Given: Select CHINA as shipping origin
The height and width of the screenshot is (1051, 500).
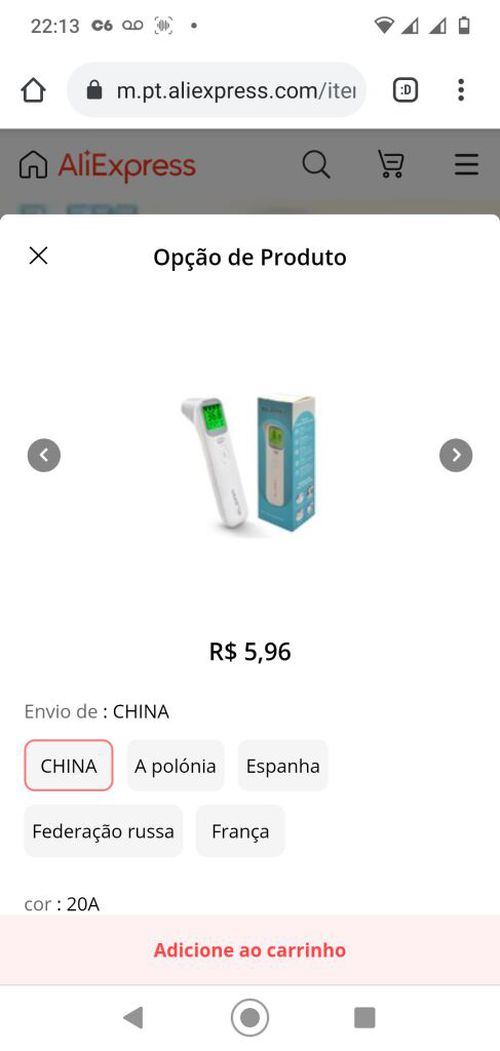Looking at the screenshot, I should [68, 765].
